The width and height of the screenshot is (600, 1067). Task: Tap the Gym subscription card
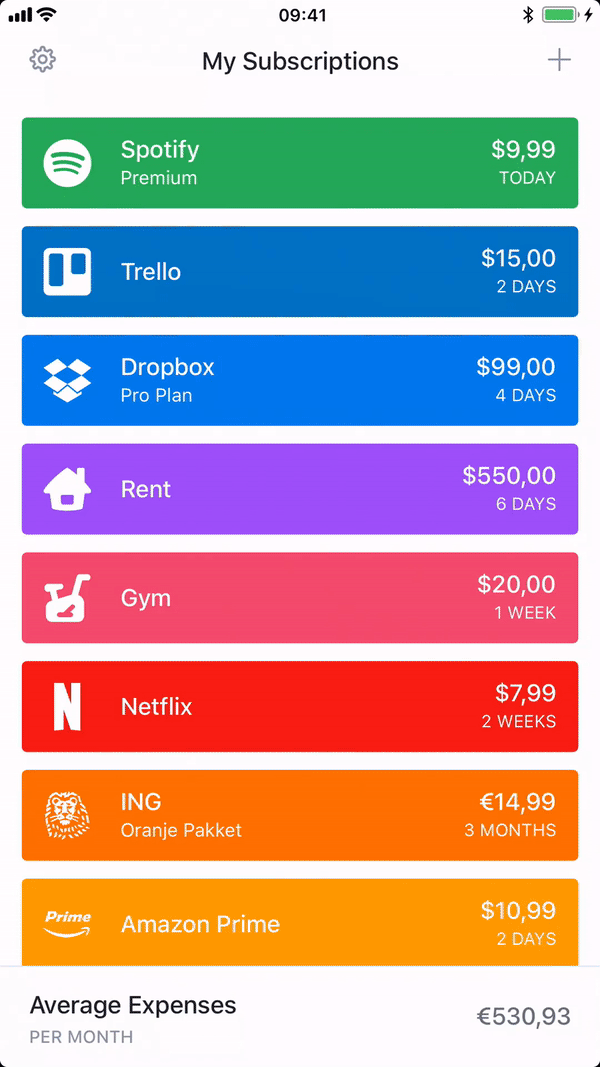300,598
